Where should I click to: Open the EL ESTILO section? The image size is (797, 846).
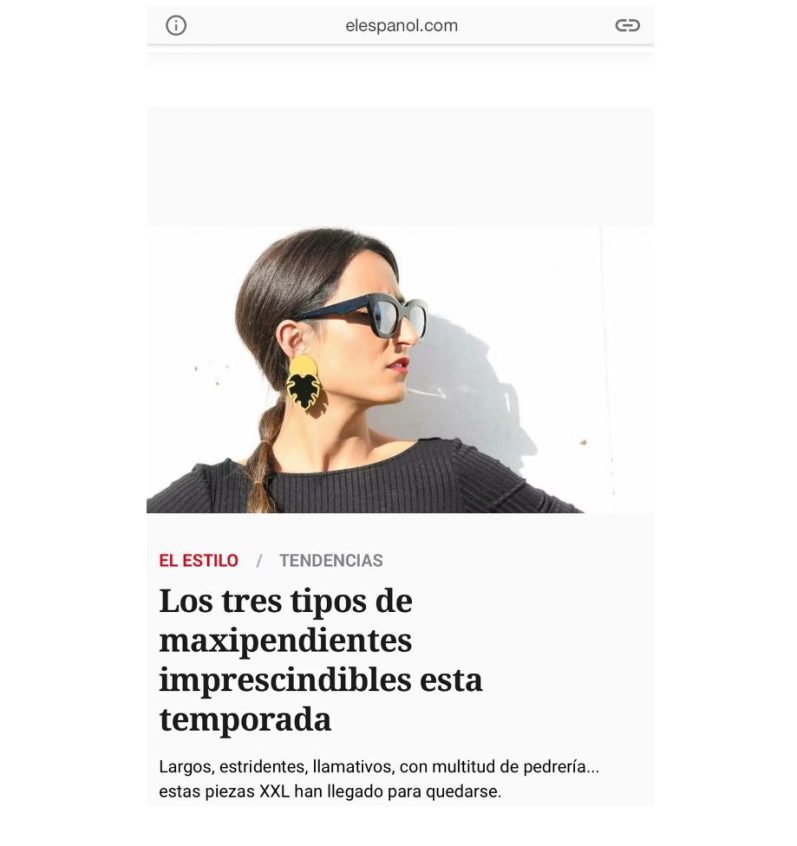198,561
